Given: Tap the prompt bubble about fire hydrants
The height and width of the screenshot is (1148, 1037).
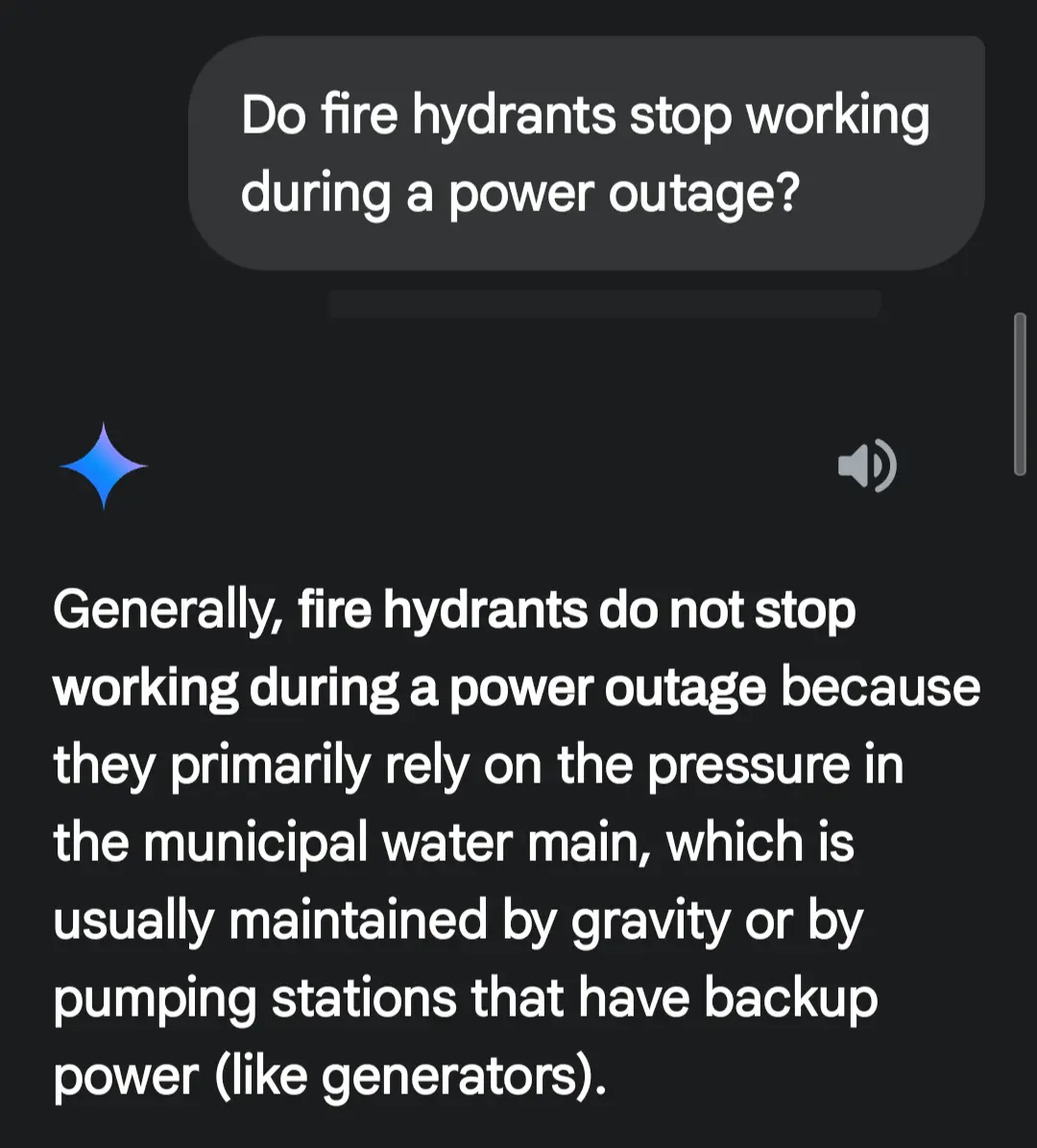Looking at the screenshot, I should click(586, 154).
